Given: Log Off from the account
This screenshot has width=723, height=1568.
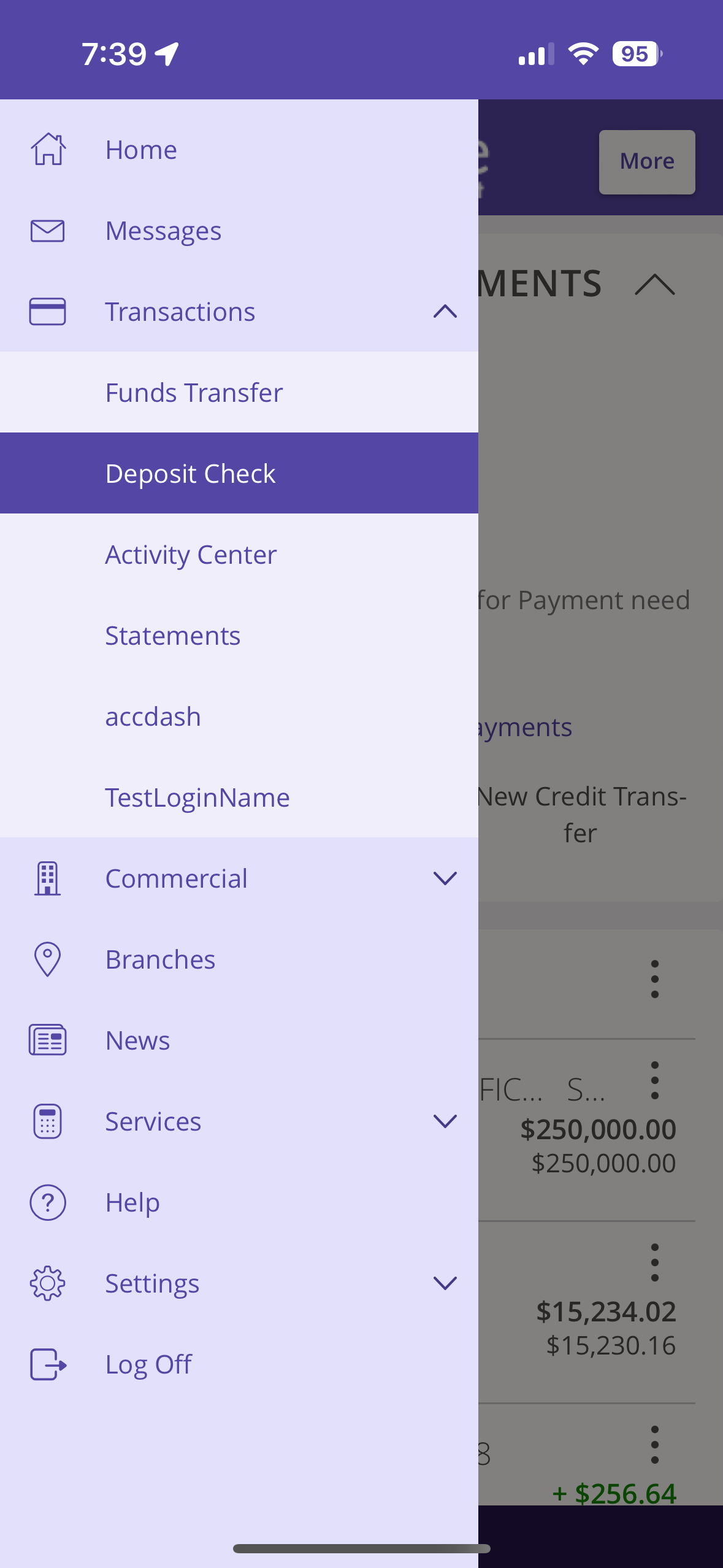Looking at the screenshot, I should [239, 1364].
